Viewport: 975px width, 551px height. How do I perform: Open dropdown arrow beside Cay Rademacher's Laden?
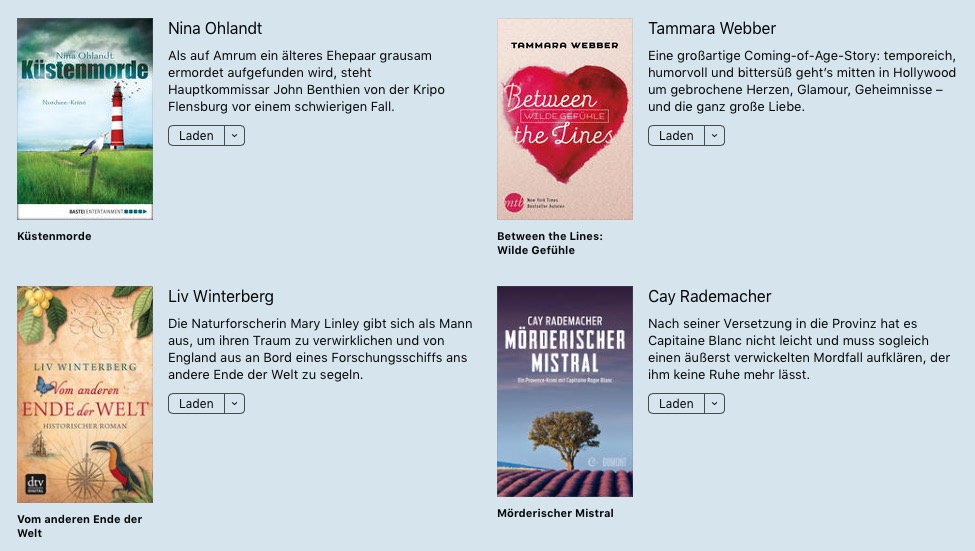pos(714,404)
